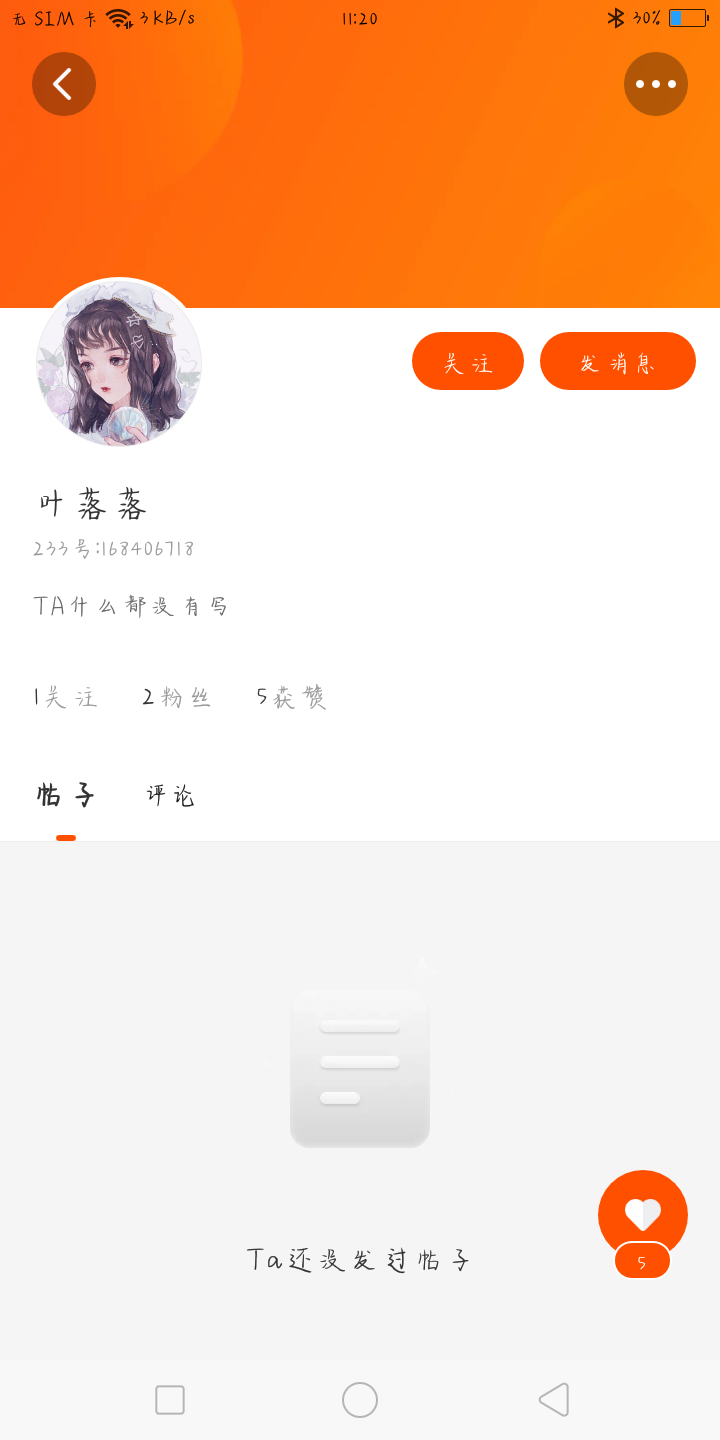This screenshot has height=1440, width=720.
Task: View 叶落落's profile avatar
Action: pyautogui.click(x=119, y=362)
